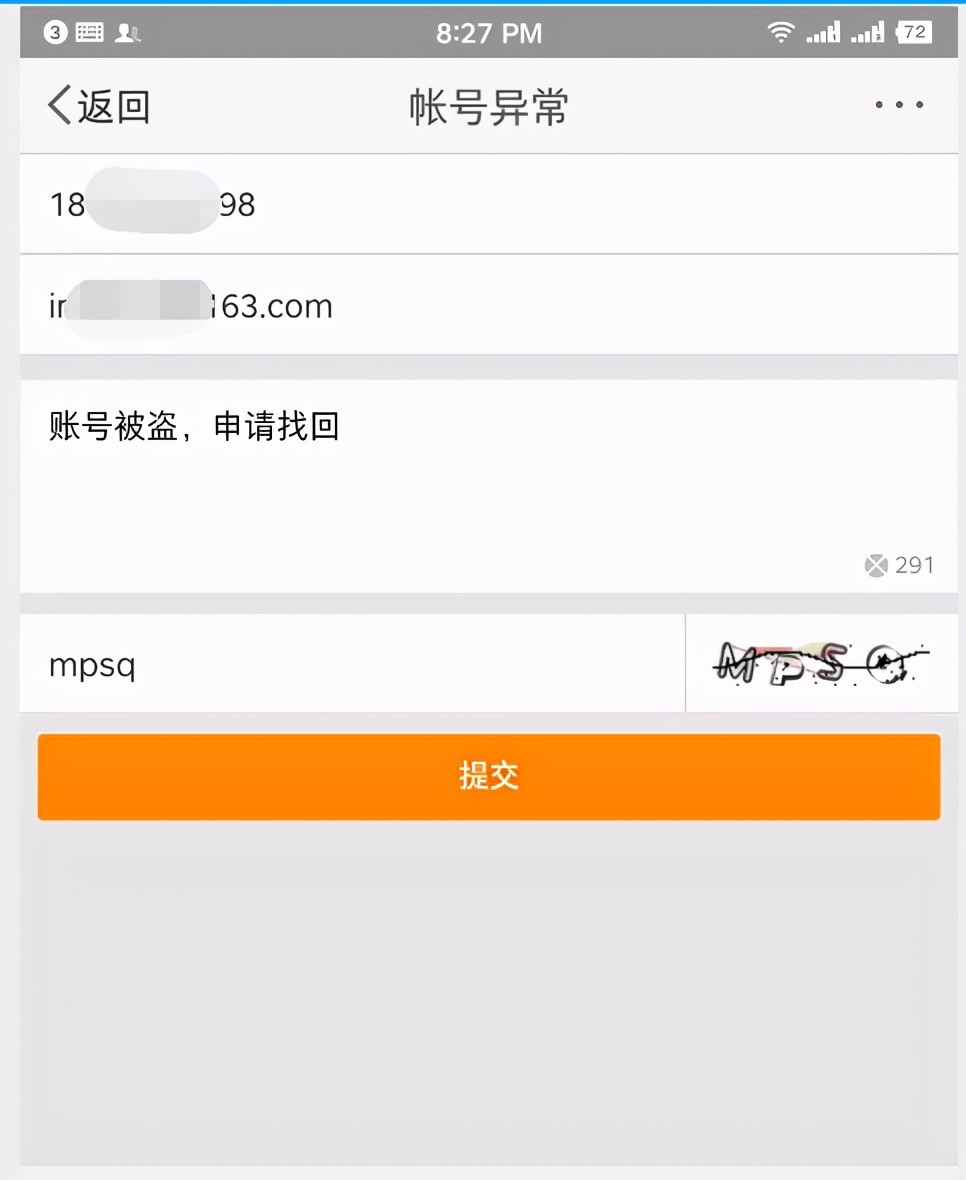Tap the battery indicator showing 72
966x1180 pixels.
(913, 31)
